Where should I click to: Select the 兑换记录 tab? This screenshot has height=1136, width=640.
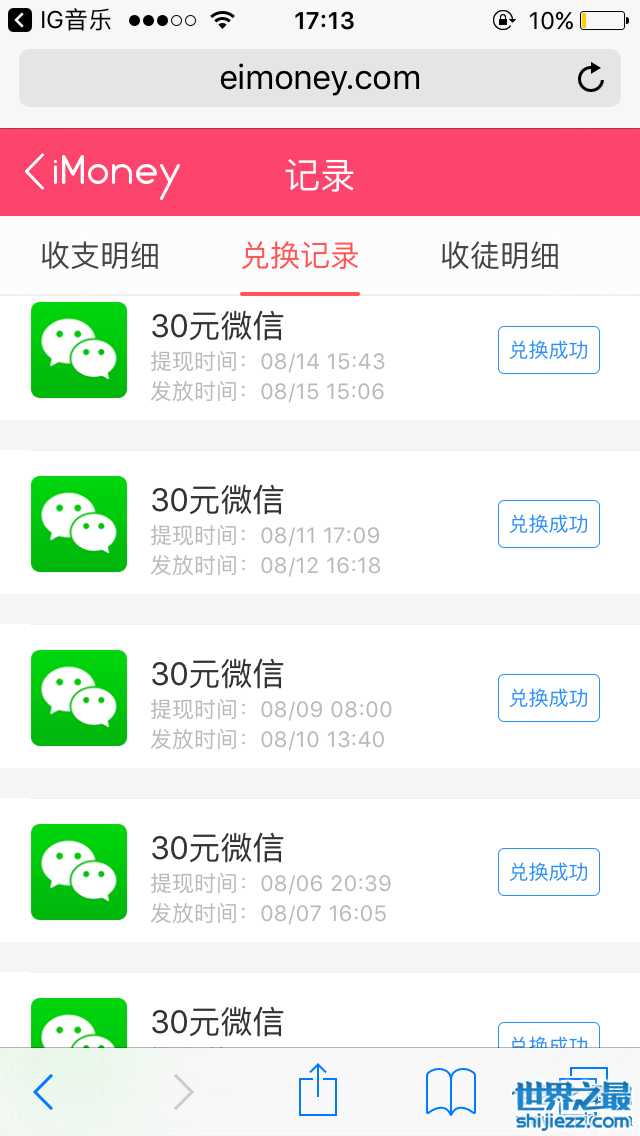pyautogui.click(x=300, y=256)
